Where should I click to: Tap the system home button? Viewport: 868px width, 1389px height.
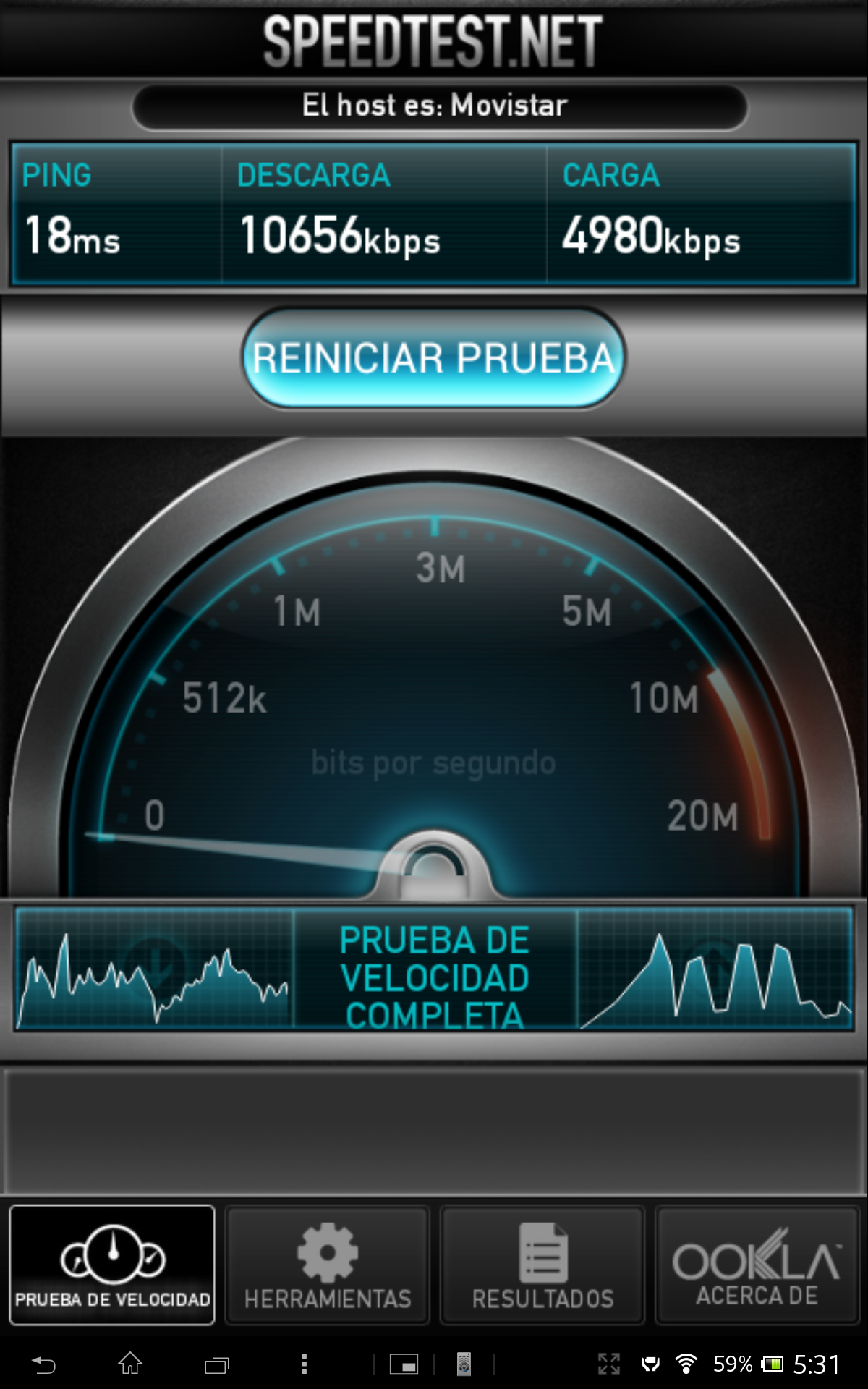130,1364
